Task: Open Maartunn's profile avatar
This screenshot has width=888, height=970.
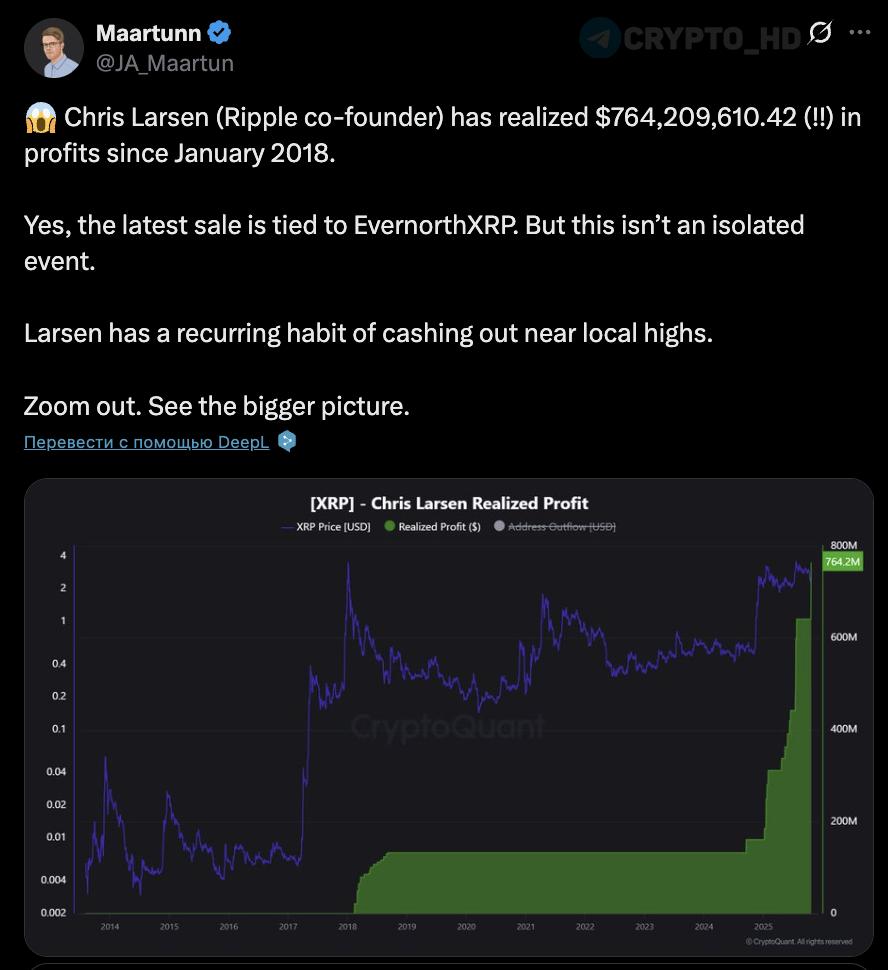Action: (x=53, y=47)
